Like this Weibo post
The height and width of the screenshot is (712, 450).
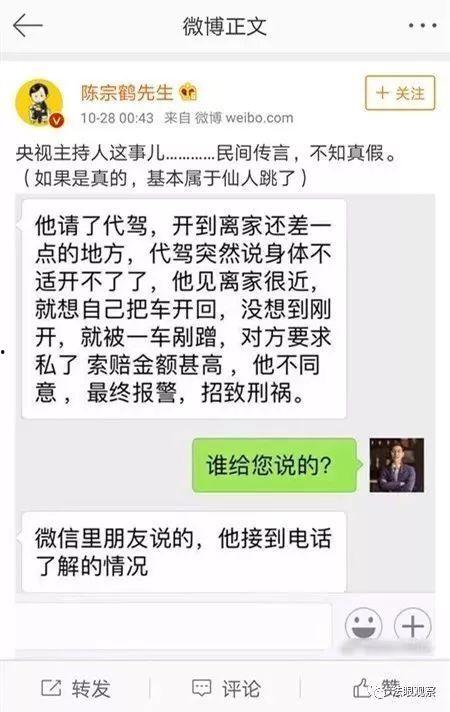(377, 688)
